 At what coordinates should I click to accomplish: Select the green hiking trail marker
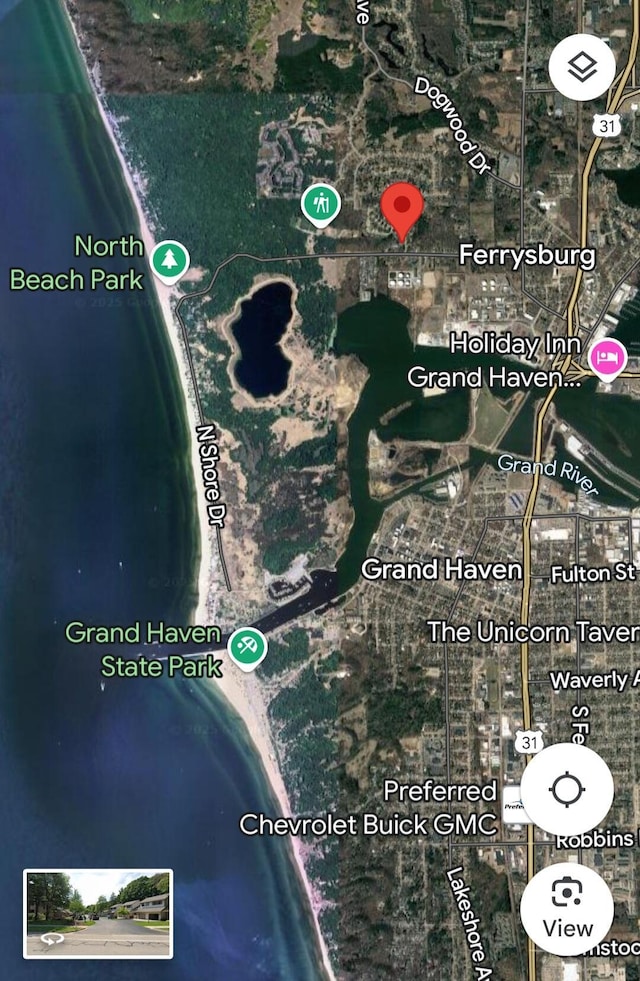point(321,205)
